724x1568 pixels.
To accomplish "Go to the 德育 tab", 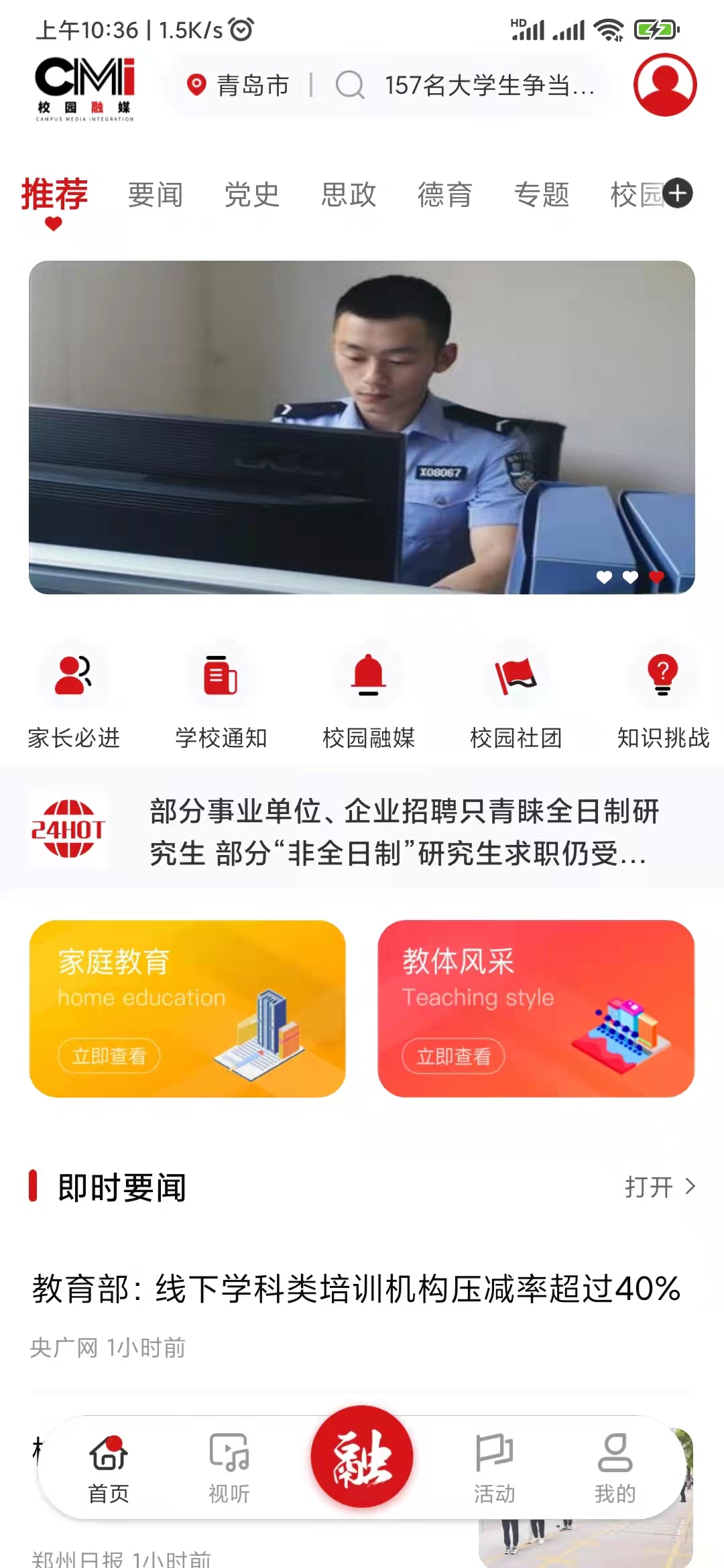I will 445,195.
